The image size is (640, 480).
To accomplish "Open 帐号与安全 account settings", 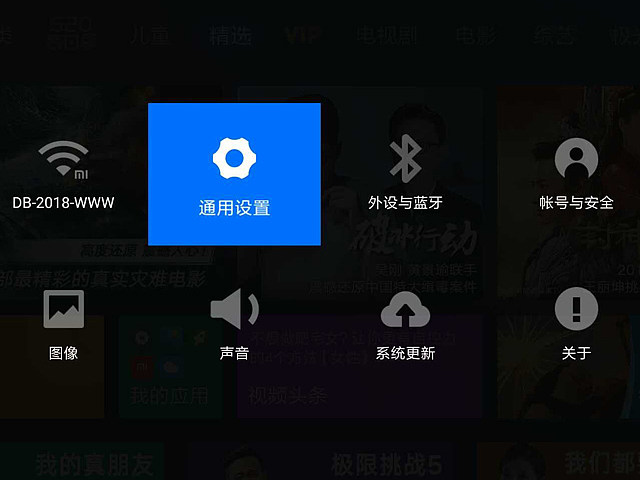I will (x=576, y=174).
